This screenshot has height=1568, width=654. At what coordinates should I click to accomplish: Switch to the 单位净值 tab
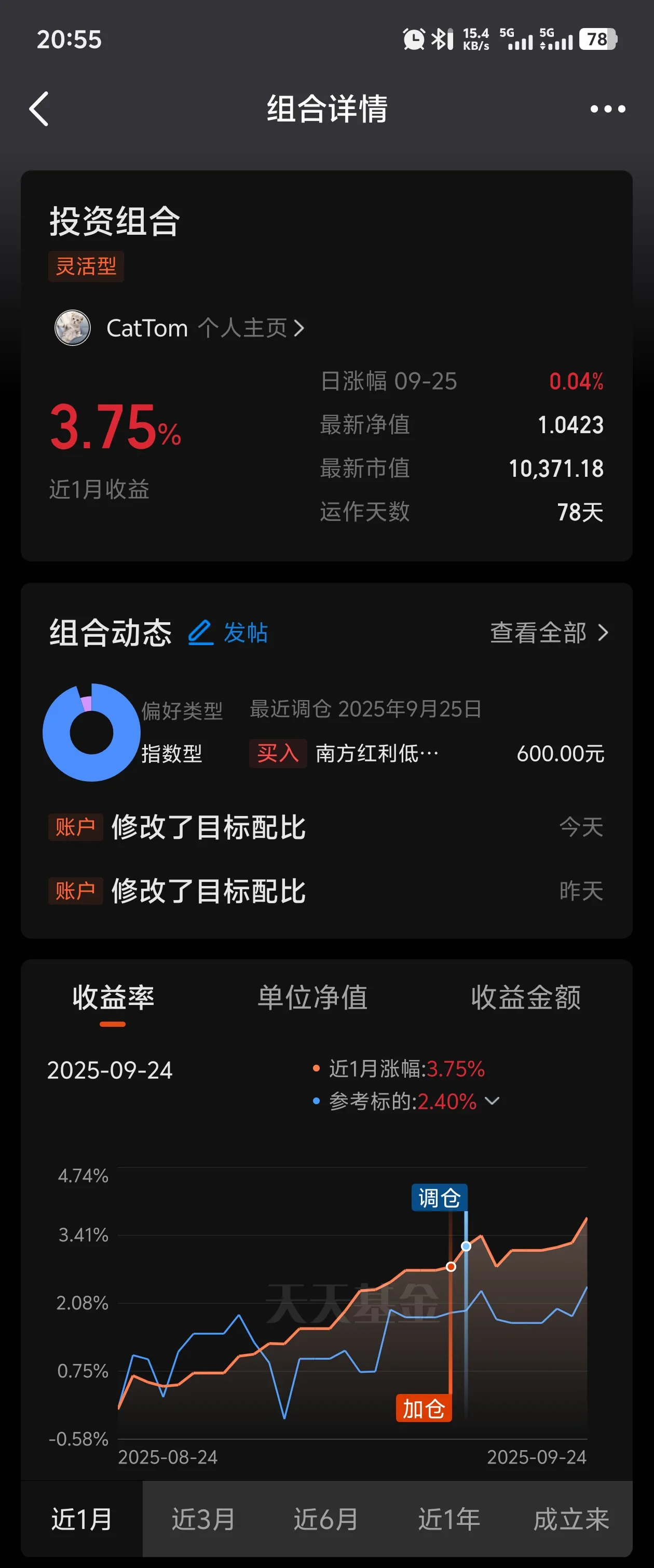312,998
